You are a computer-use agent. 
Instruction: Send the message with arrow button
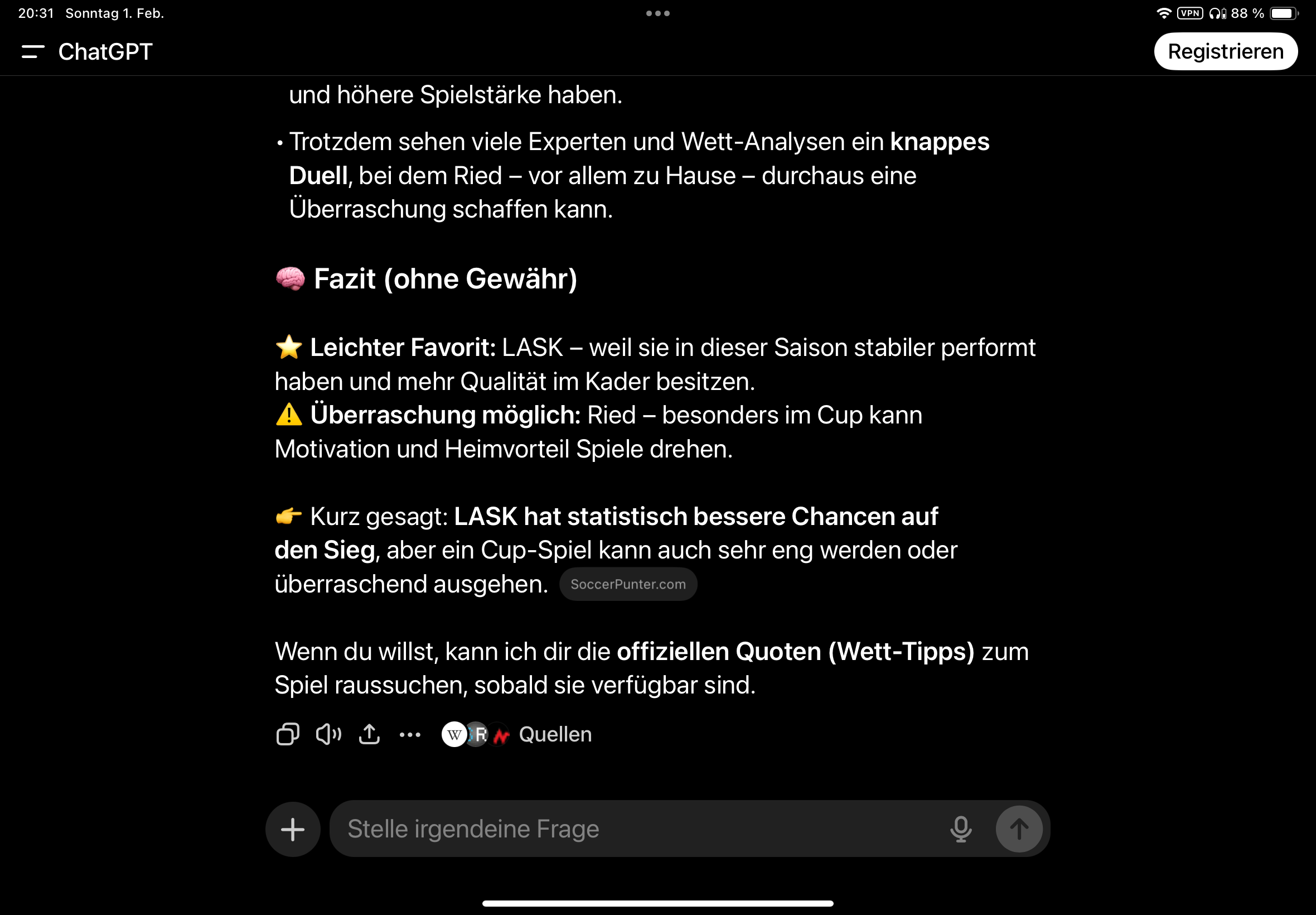[1019, 829]
